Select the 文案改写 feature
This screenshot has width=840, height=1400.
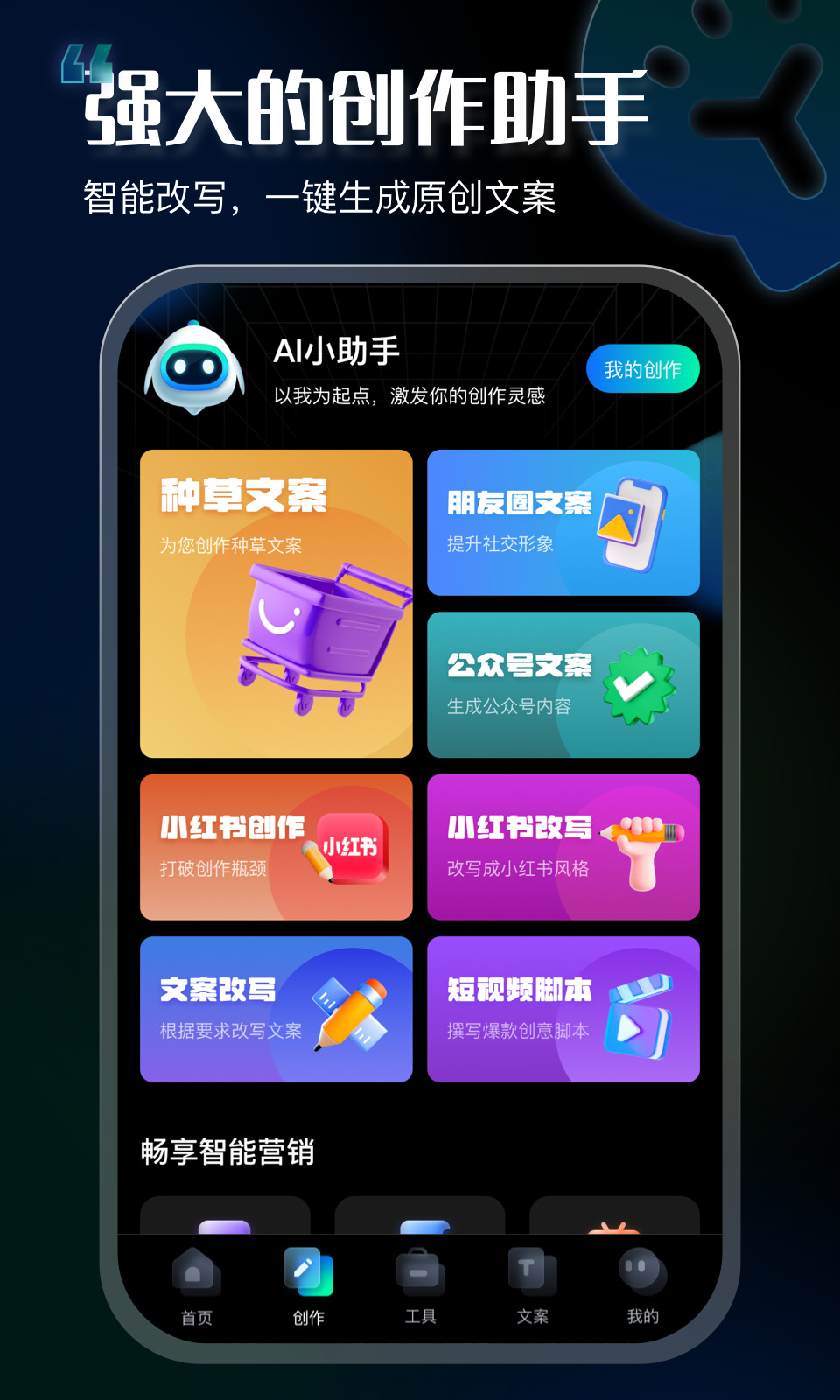pos(276,1008)
